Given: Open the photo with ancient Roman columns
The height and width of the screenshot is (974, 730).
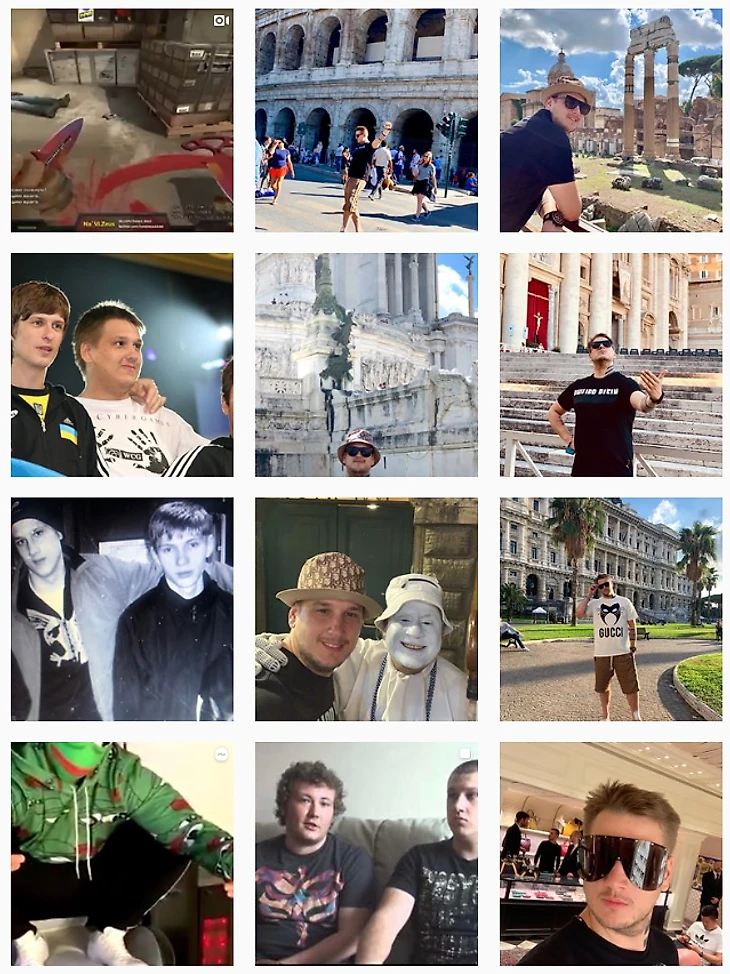Looking at the screenshot, I should (611, 120).
